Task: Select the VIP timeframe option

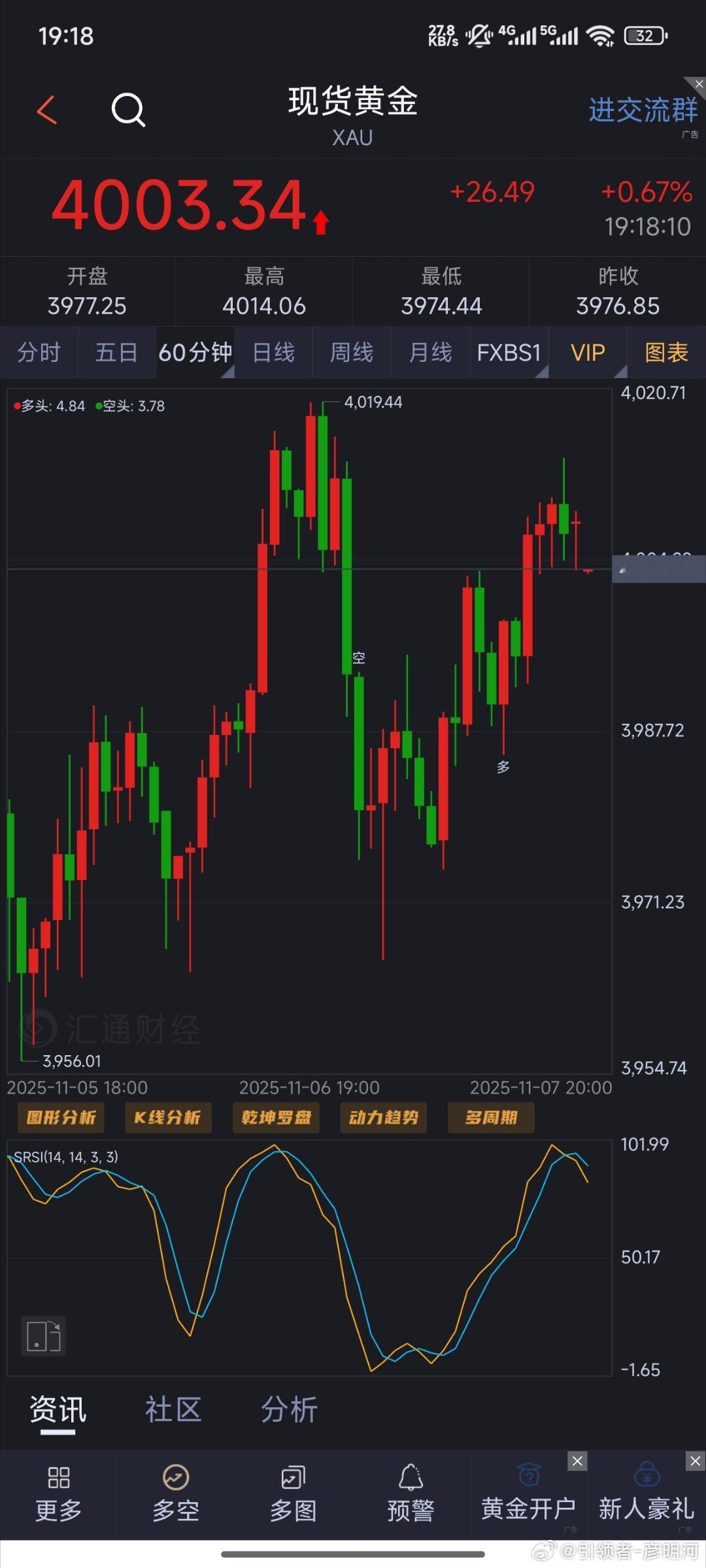Action: (588, 352)
